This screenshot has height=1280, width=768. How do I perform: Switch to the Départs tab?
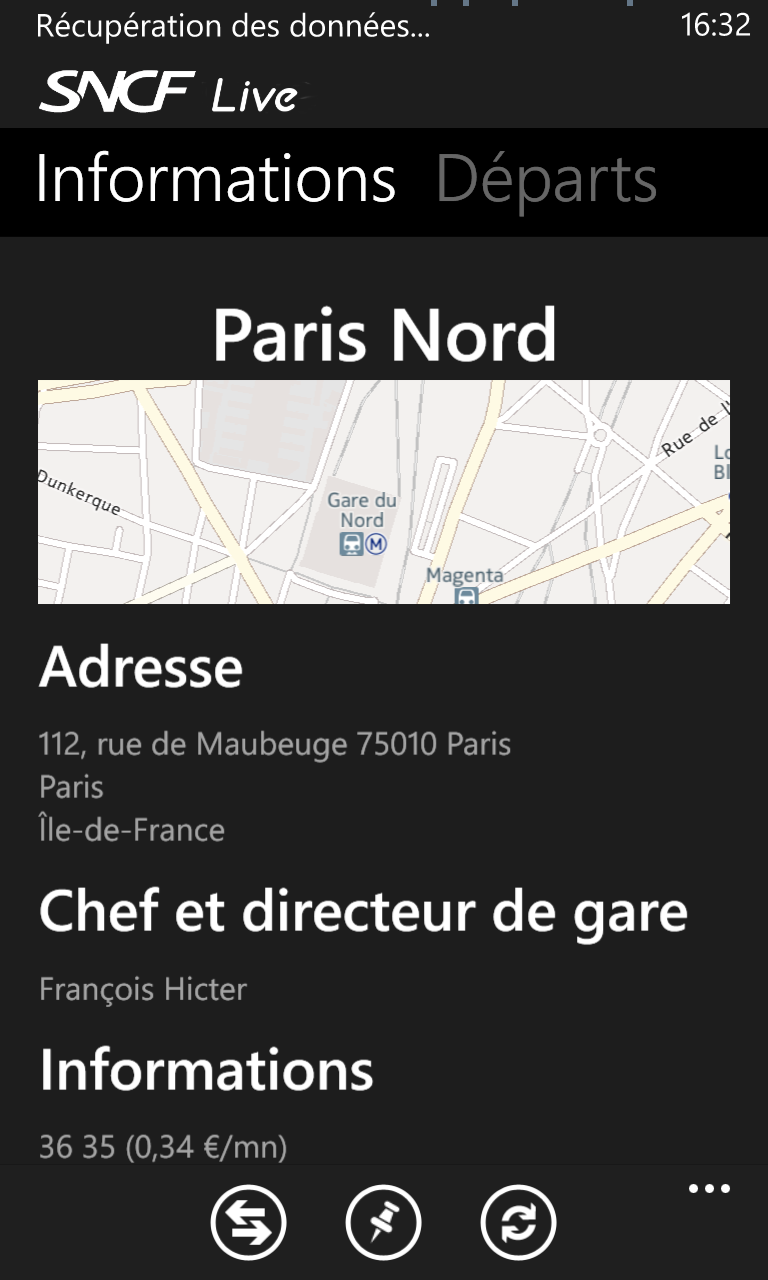pos(547,181)
